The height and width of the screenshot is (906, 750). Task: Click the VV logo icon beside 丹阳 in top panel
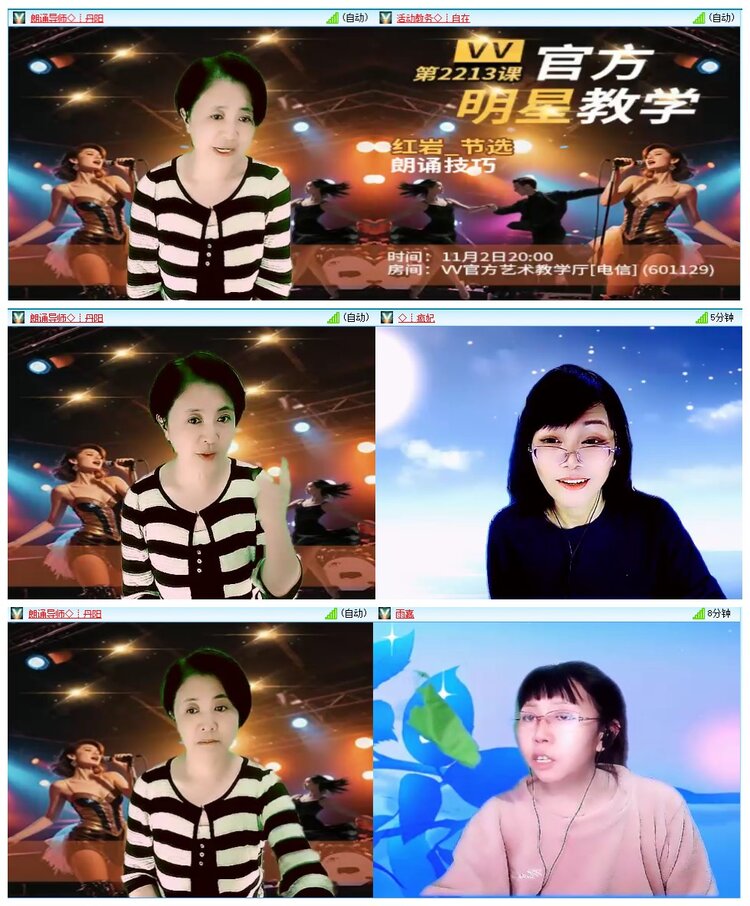[x=16, y=16]
